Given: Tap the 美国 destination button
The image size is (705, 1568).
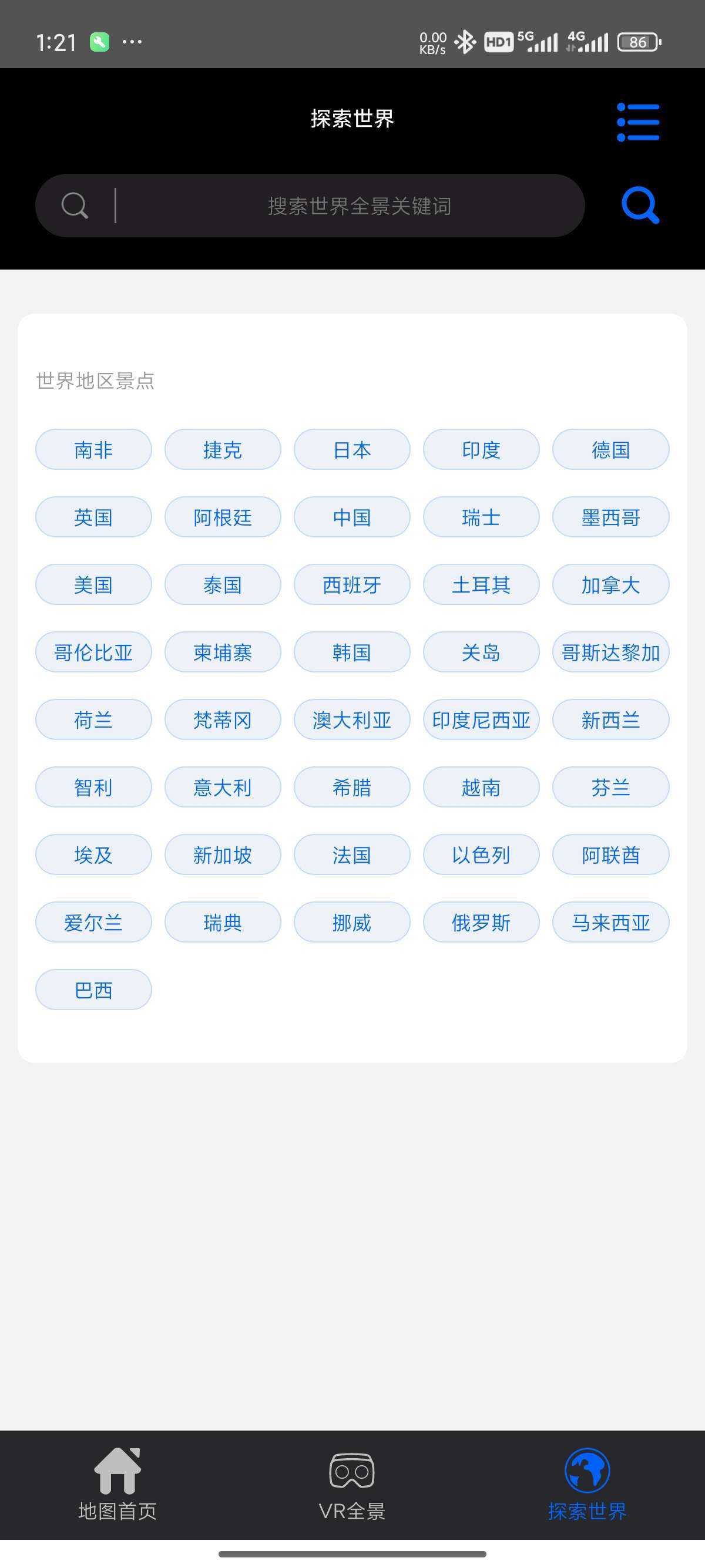Looking at the screenshot, I should 93,584.
